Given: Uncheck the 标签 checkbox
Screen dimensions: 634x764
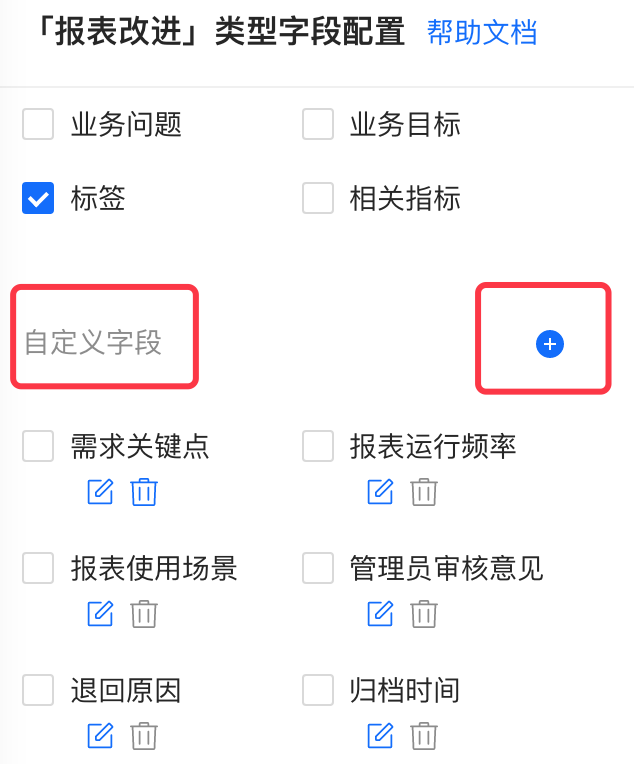Looking at the screenshot, I should pyautogui.click(x=38, y=198).
